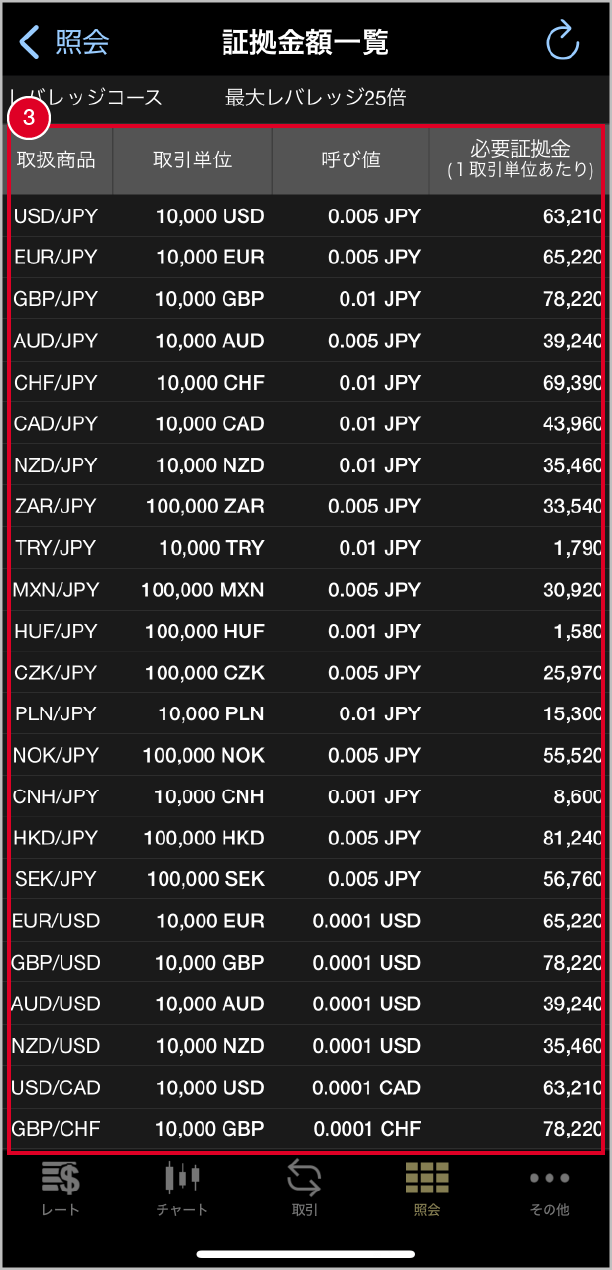
Task: Open the その他 tab
Action: (x=549, y=1189)
